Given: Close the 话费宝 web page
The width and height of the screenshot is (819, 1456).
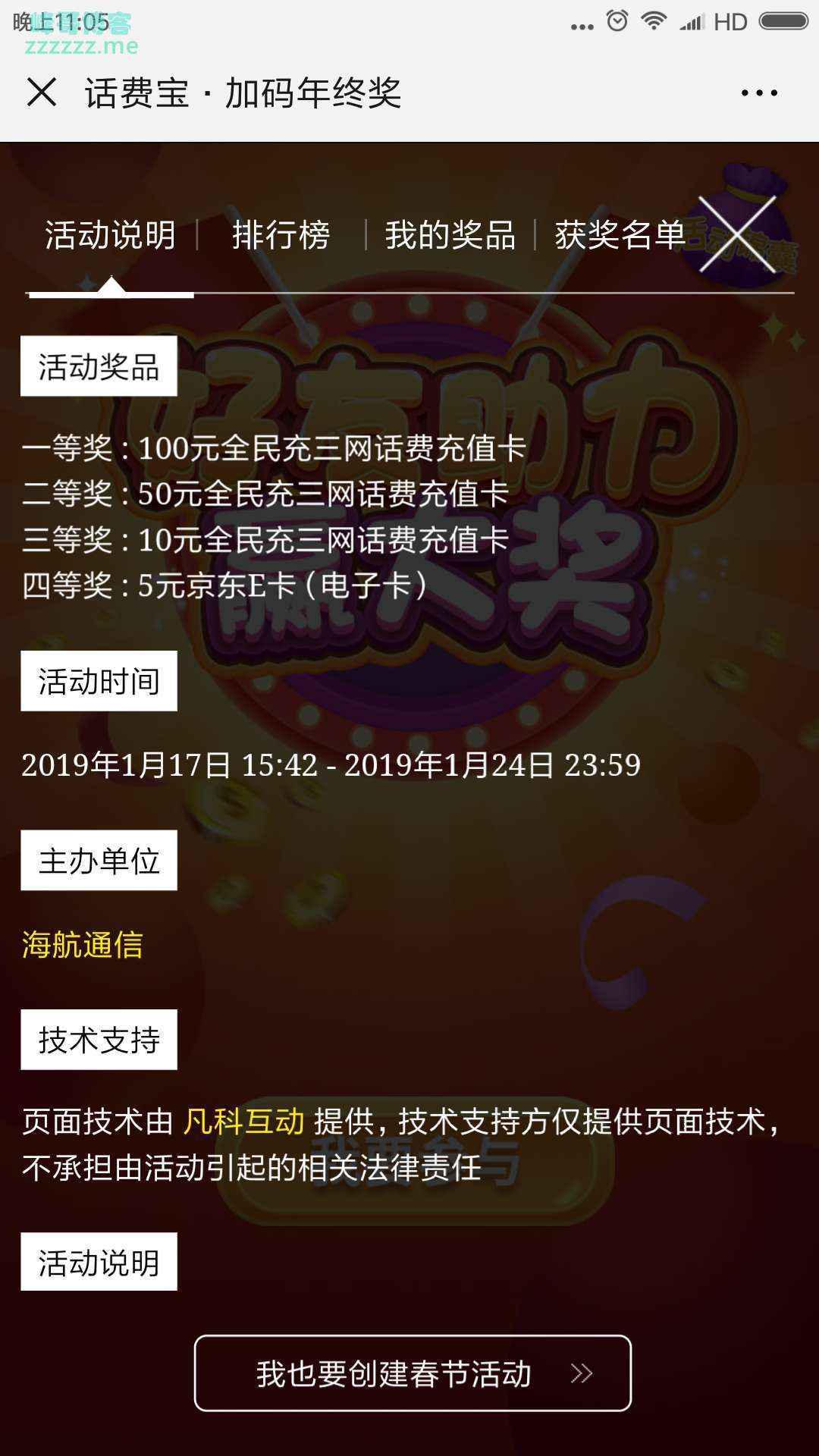Looking at the screenshot, I should tap(42, 93).
